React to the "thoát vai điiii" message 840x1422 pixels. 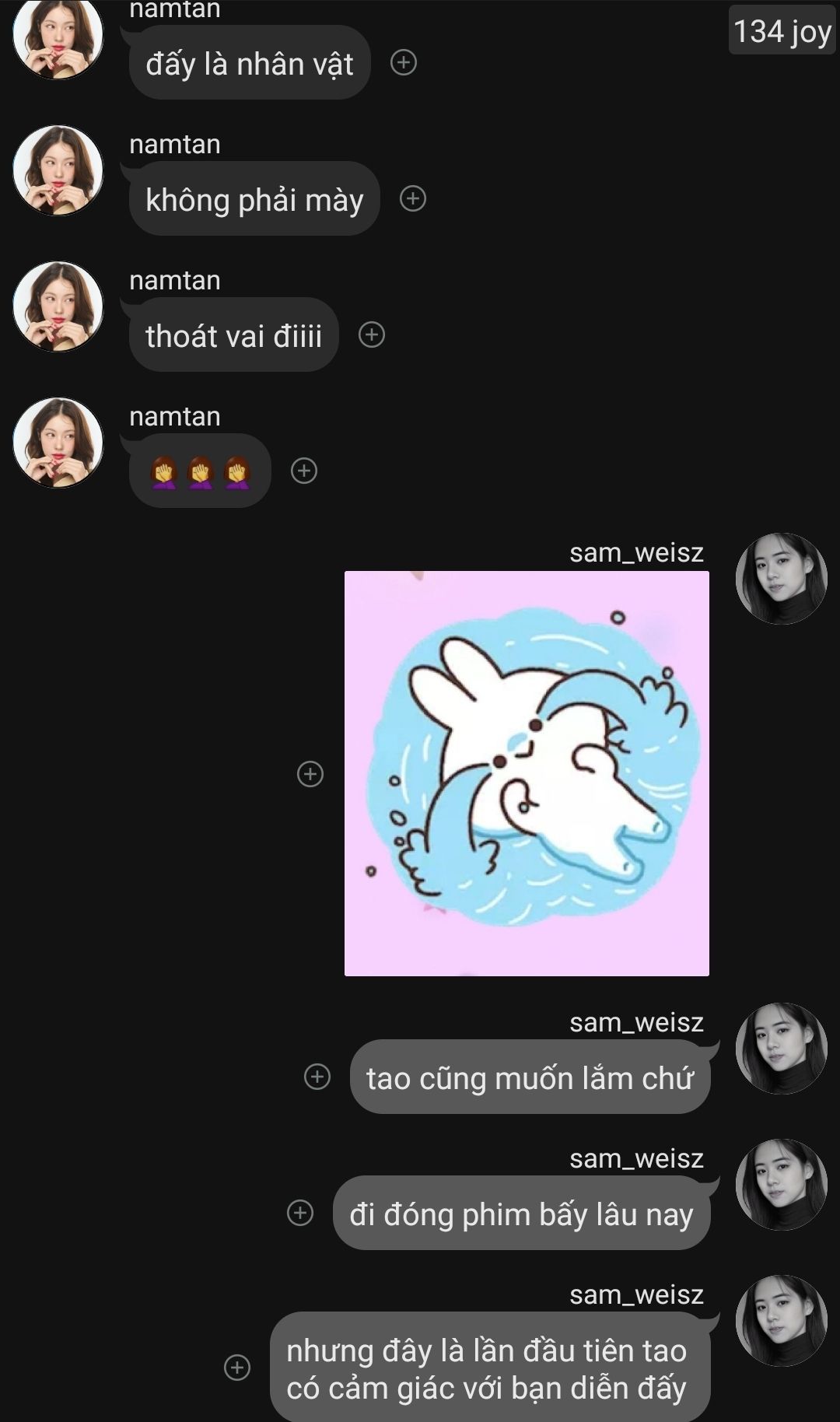click(372, 334)
